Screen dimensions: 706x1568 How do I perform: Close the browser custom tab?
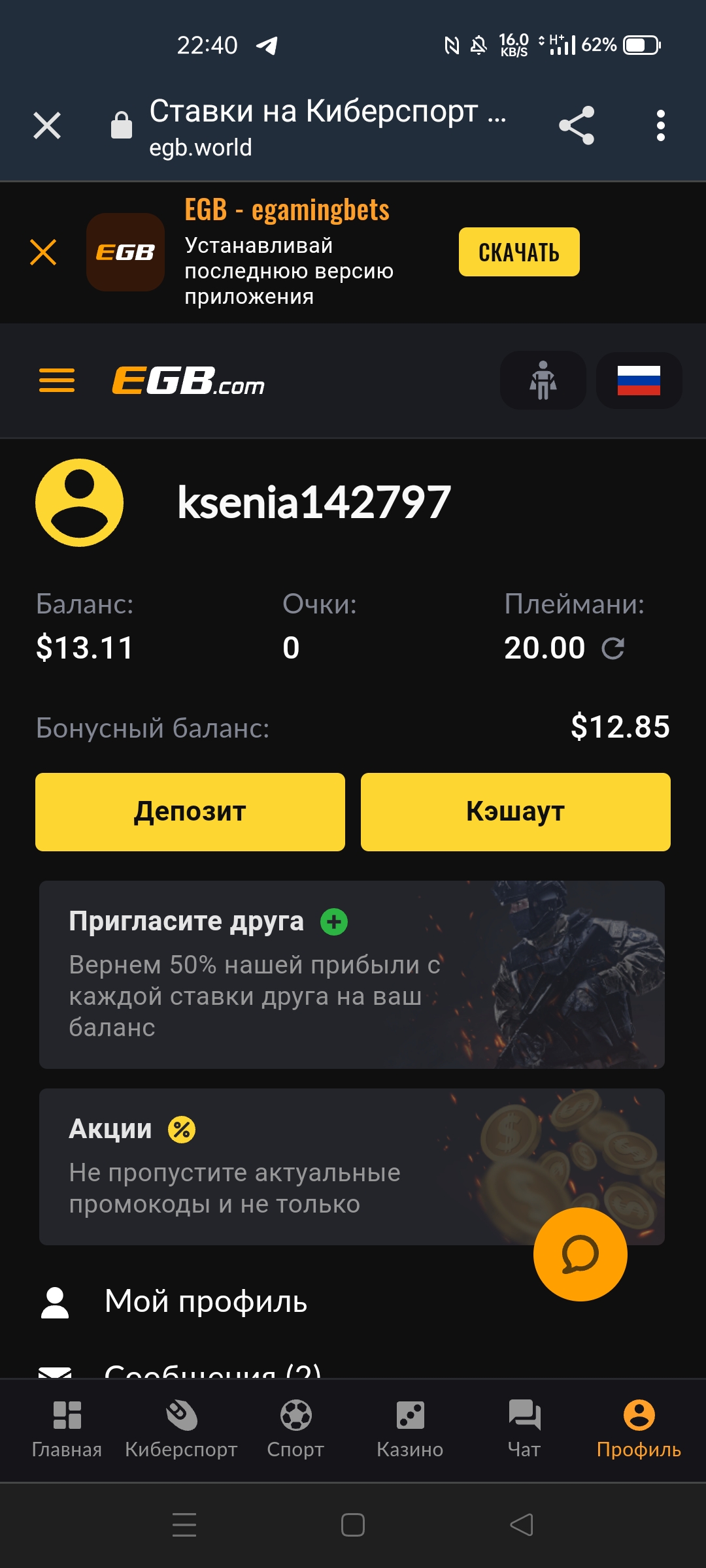[x=47, y=125]
